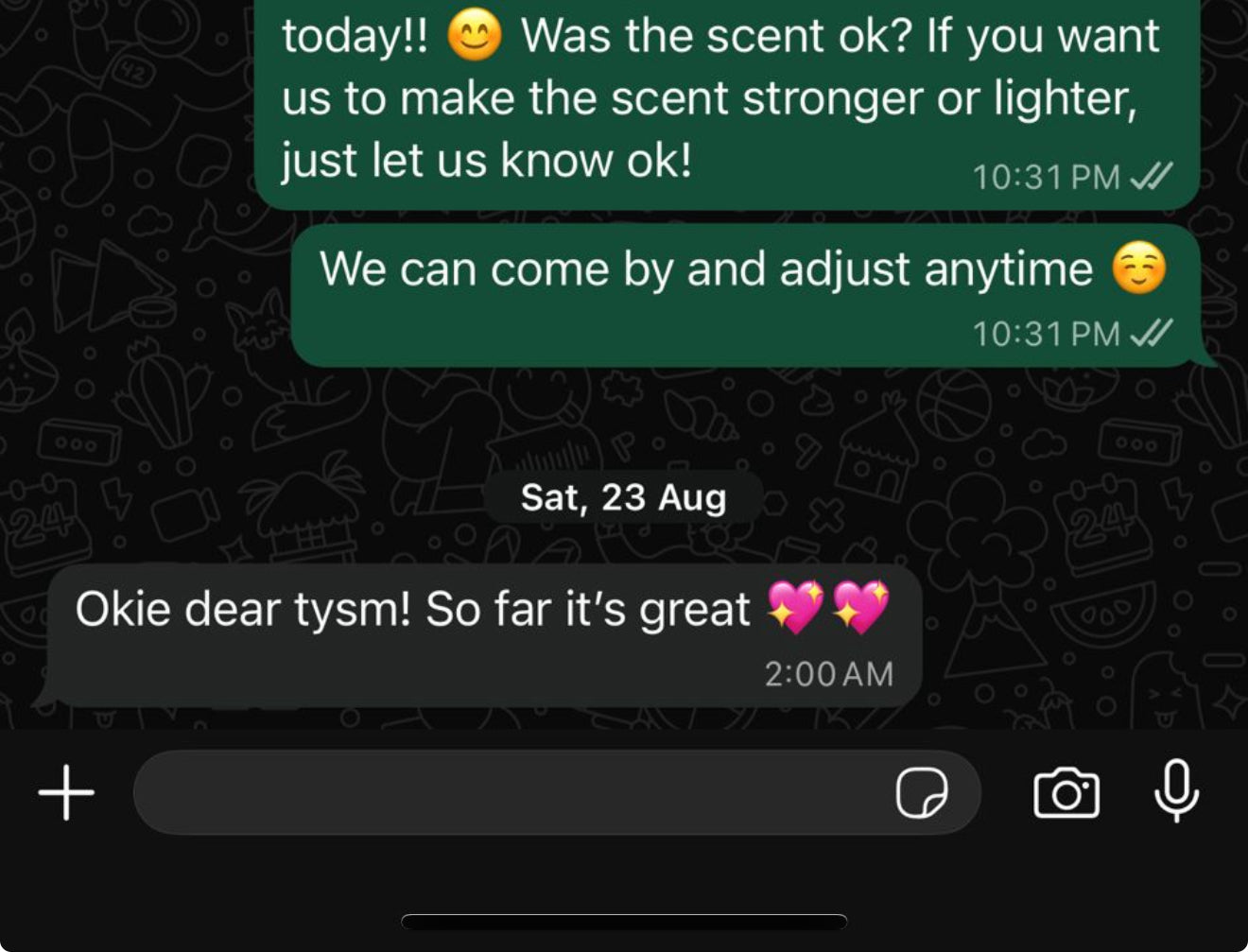Launch the camera from chat
This screenshot has width=1248, height=952.
[x=1066, y=792]
